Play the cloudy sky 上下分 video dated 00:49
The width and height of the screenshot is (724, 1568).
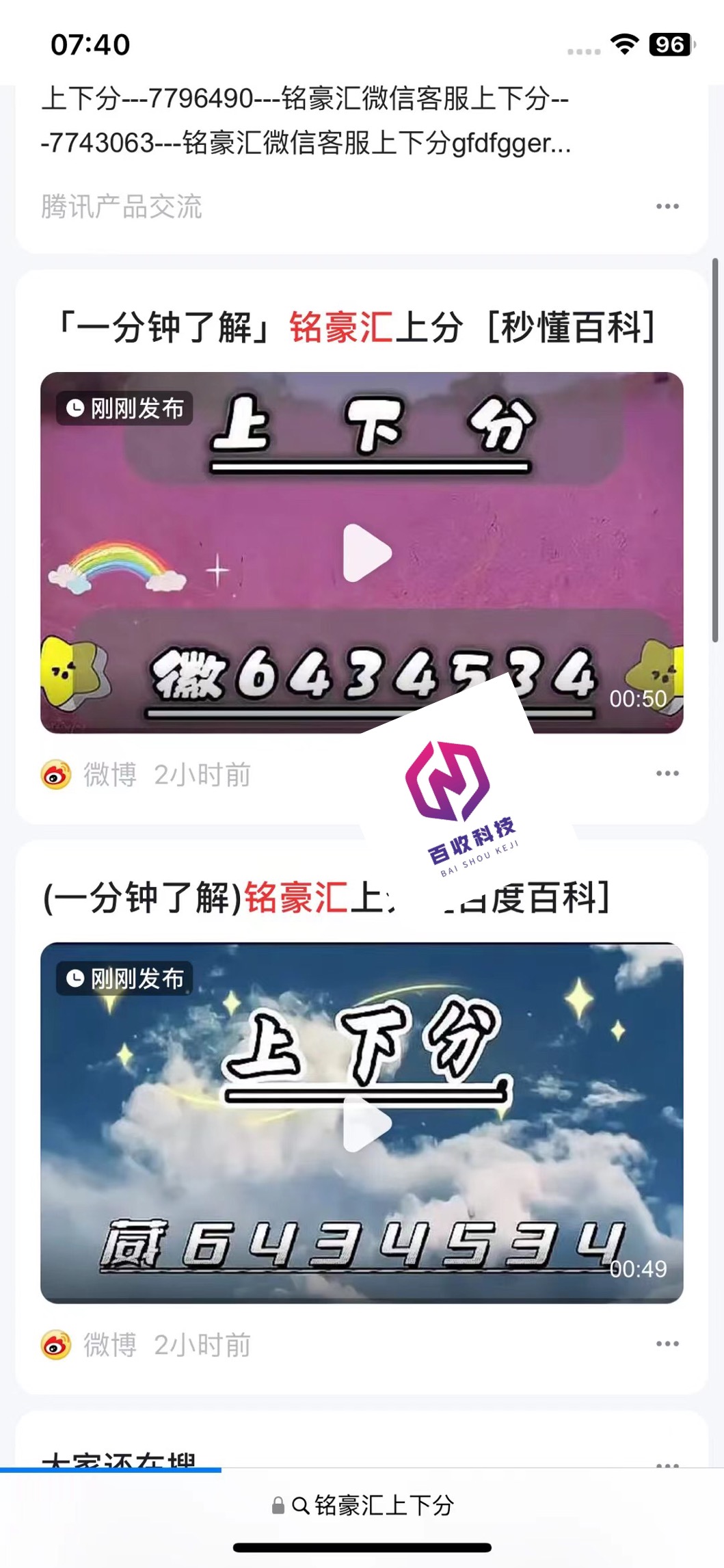(367, 1124)
